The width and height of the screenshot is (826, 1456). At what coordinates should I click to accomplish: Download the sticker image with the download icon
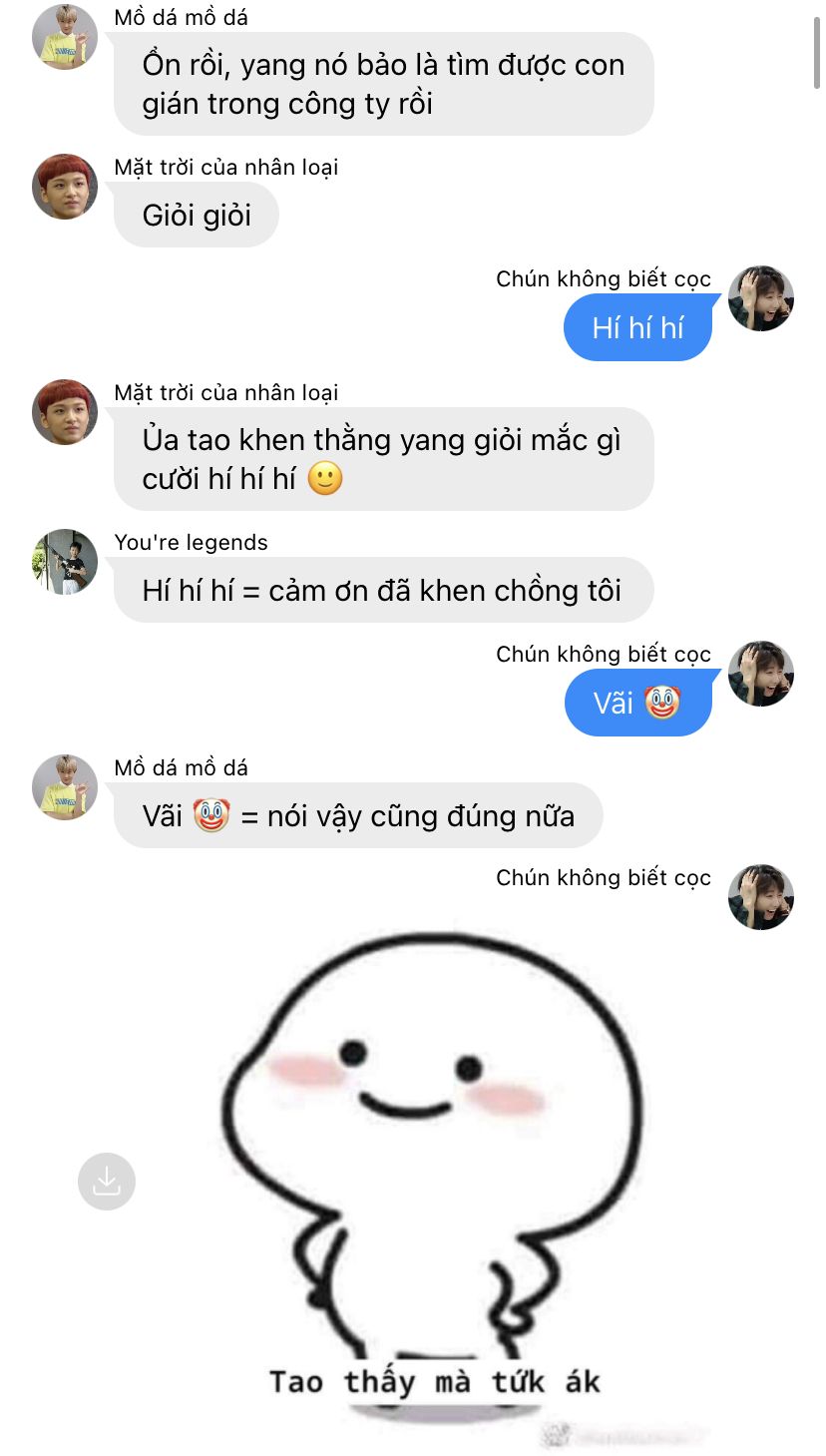[107, 1182]
